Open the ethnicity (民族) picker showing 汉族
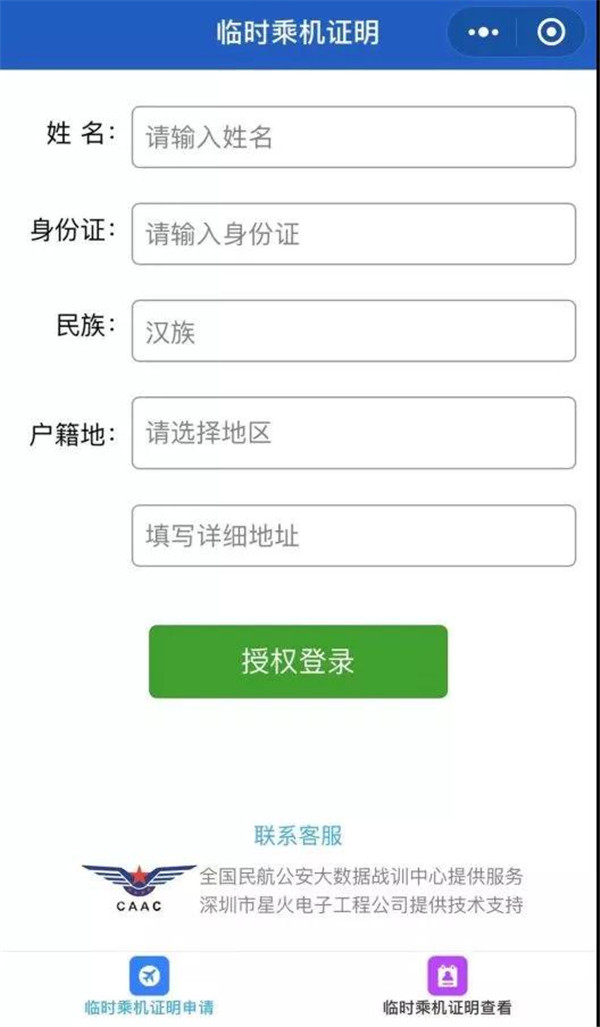Viewport: 600px width, 1027px height. point(354,331)
